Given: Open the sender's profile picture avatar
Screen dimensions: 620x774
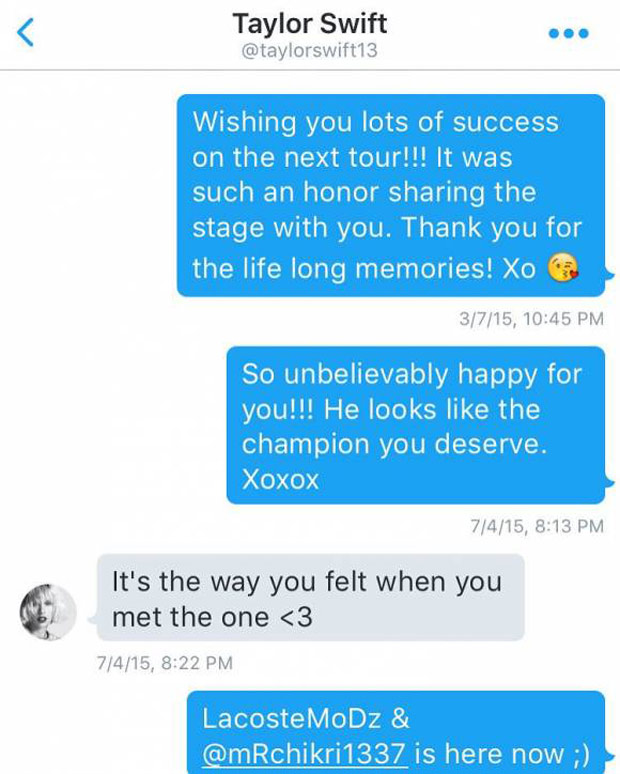Looking at the screenshot, I should tap(47, 612).
